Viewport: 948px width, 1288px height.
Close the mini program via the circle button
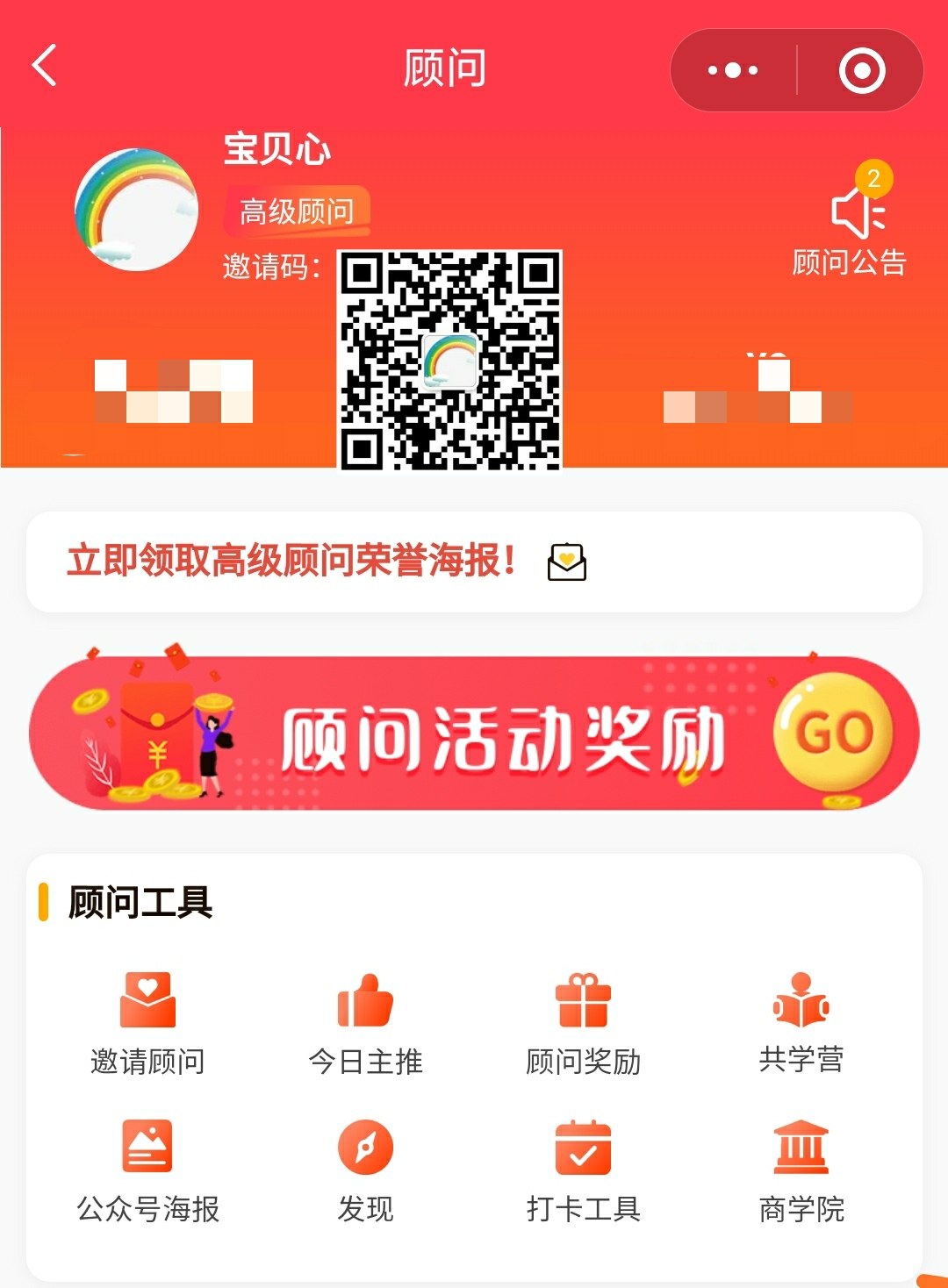[x=861, y=71]
